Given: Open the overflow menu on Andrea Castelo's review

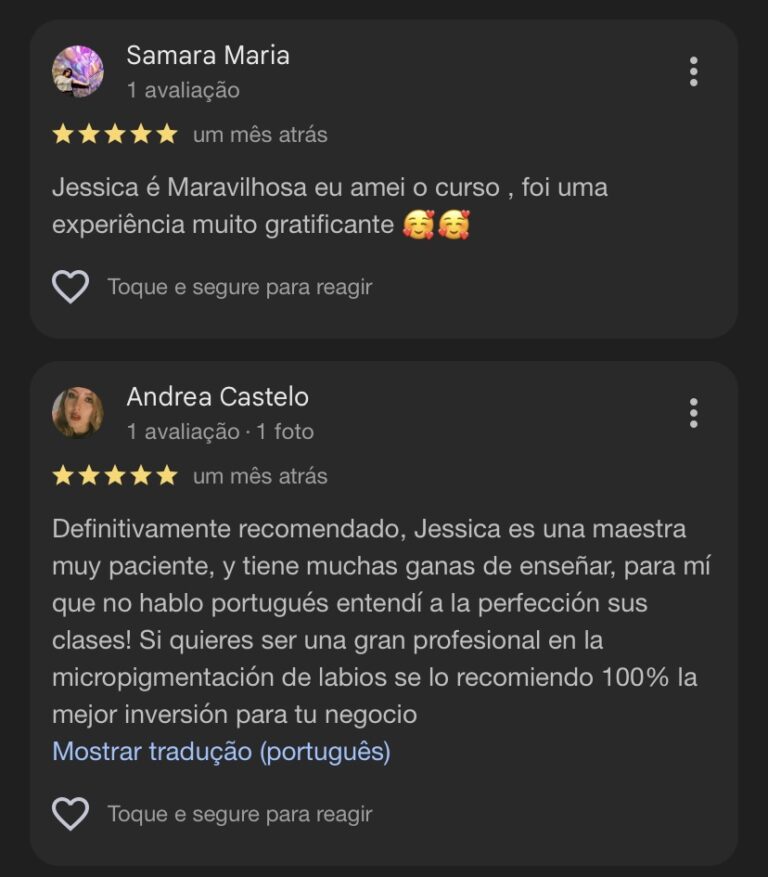Looking at the screenshot, I should pyautogui.click(x=694, y=413).
